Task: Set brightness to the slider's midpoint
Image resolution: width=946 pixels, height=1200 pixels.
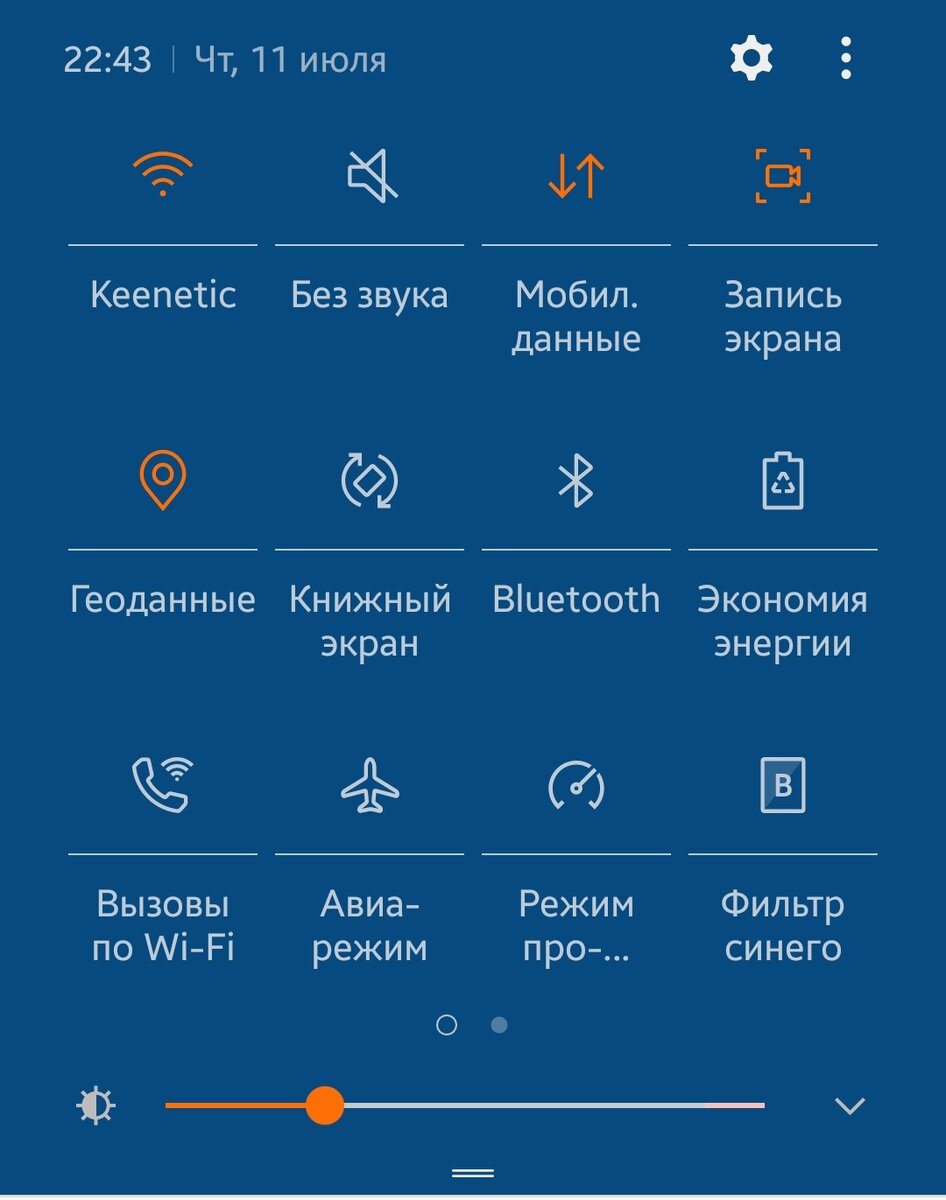Action: click(x=465, y=1106)
